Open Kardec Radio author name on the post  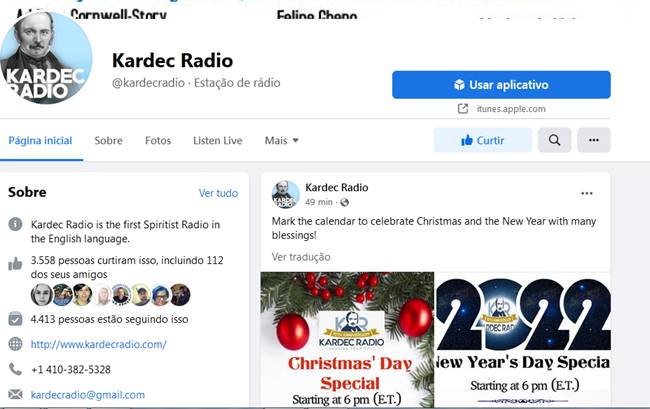coord(338,187)
